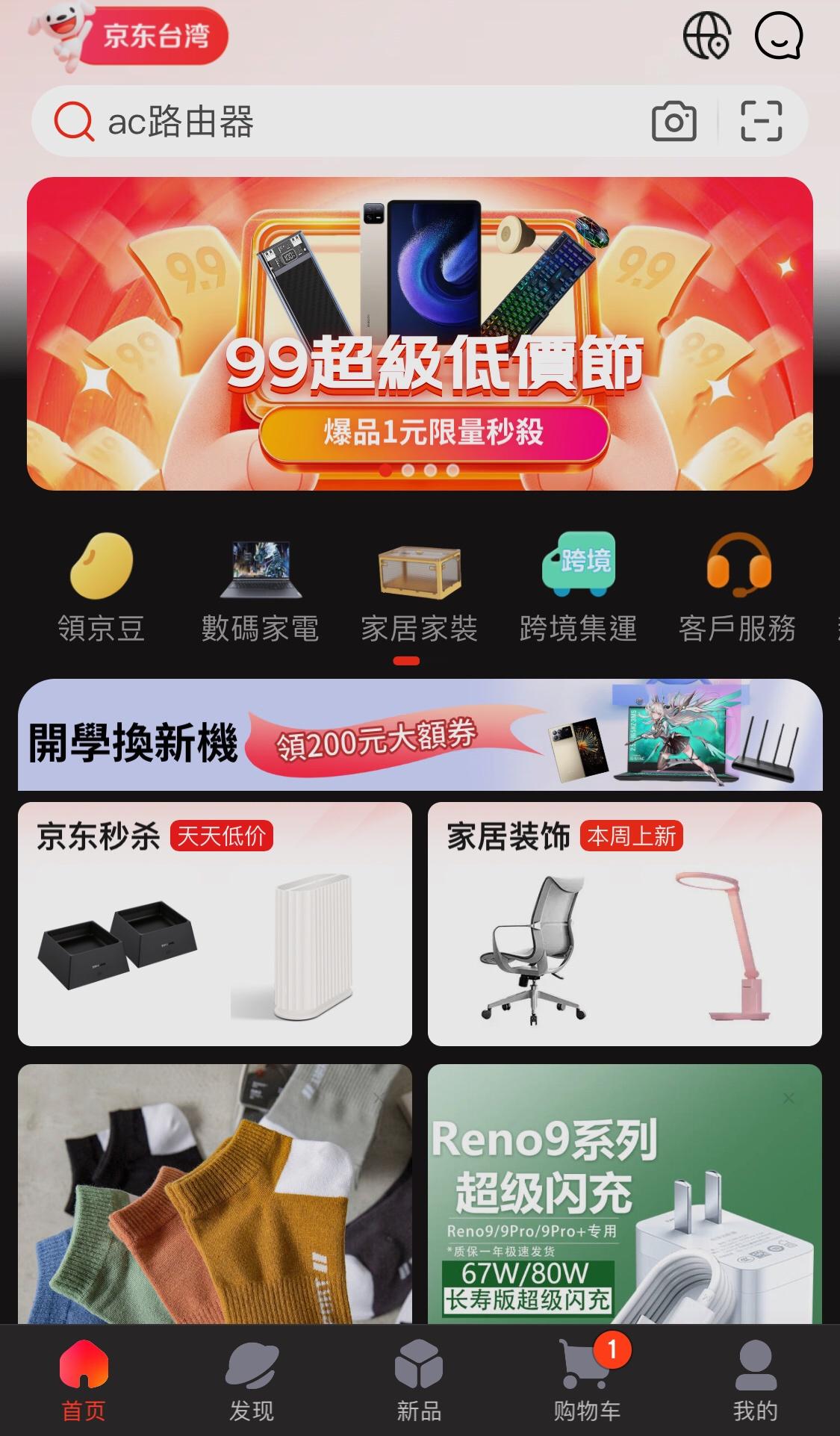Open camera image search

[x=673, y=121]
